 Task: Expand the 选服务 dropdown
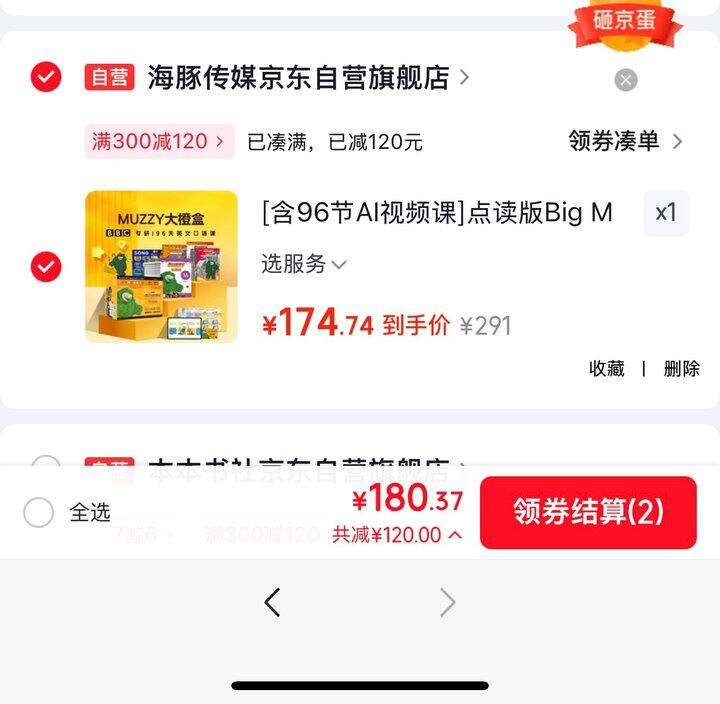pyautogui.click(x=304, y=264)
